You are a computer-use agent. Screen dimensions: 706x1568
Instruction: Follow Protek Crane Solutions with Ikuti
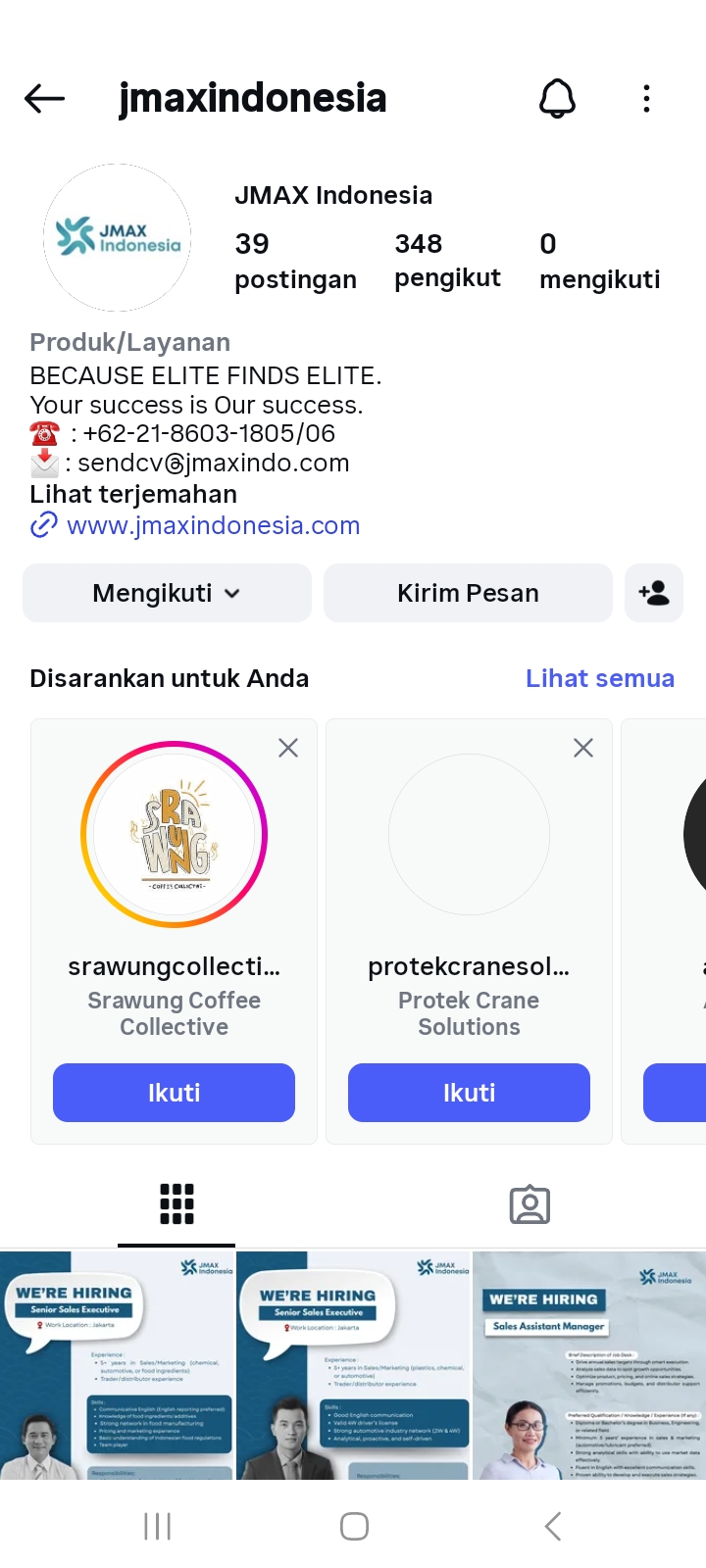coord(469,1092)
